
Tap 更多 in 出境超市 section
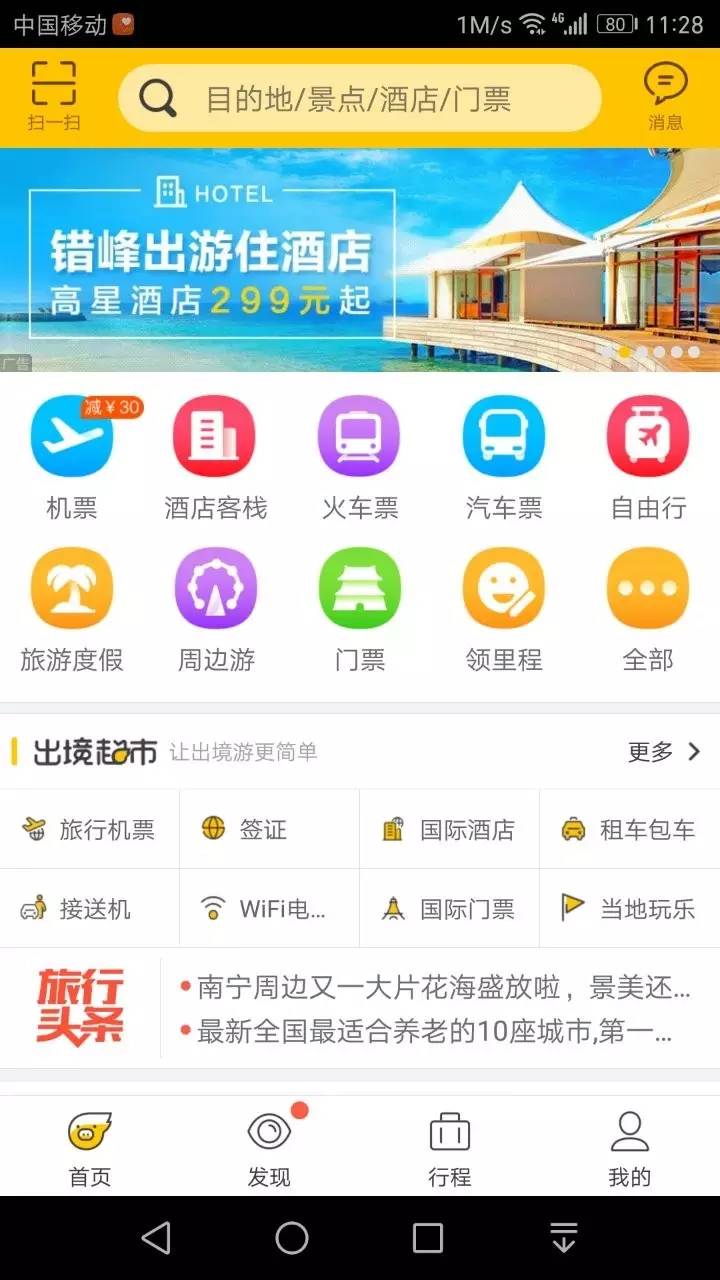(664, 752)
